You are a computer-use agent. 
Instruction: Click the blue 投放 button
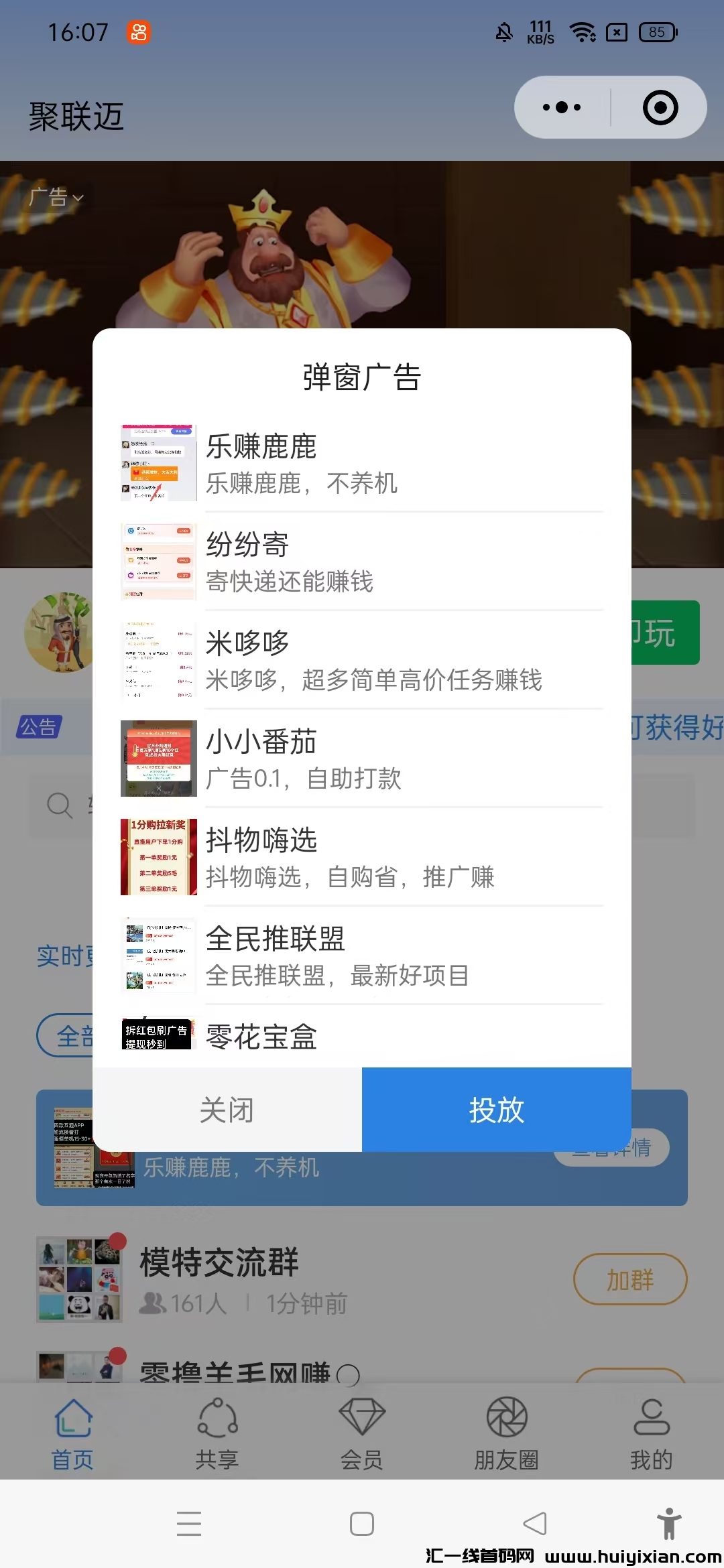[496, 1110]
